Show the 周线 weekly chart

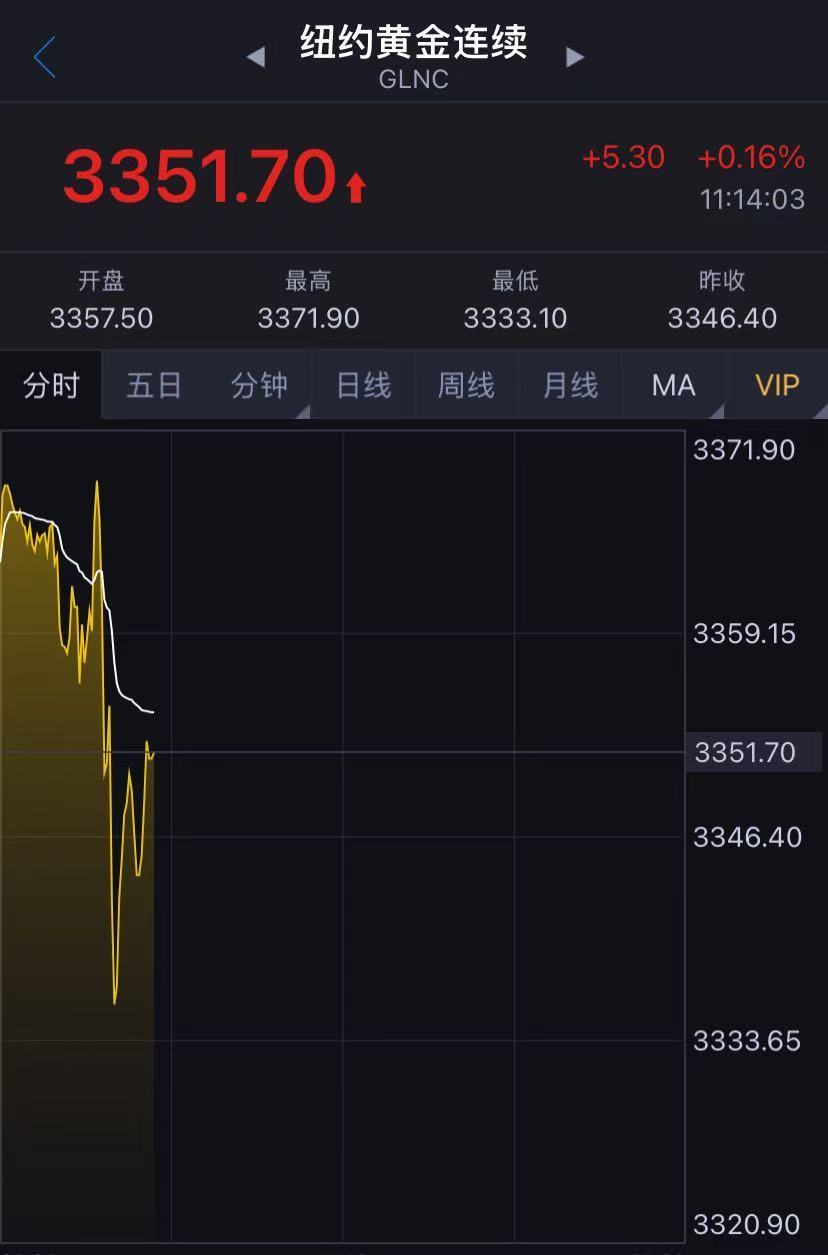466,385
